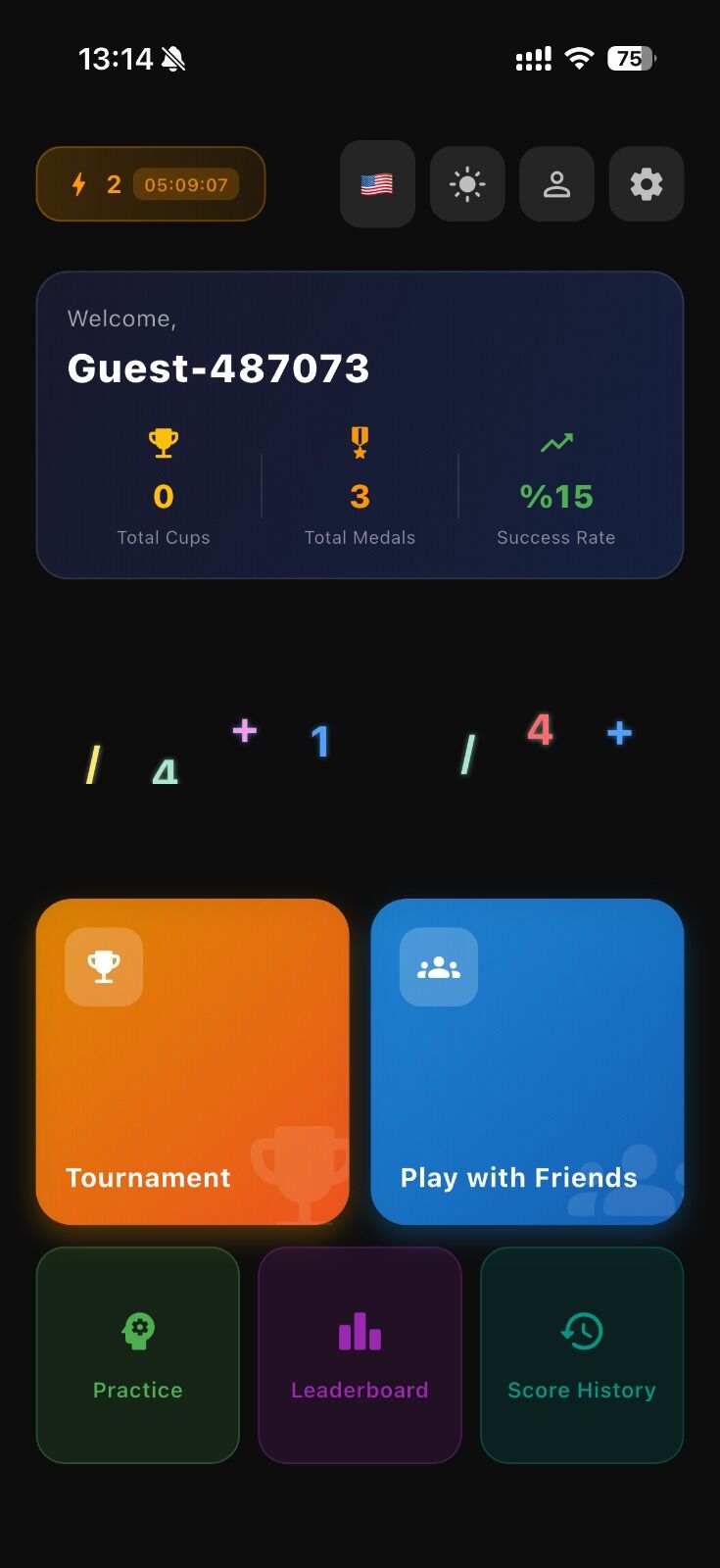Tap the trophy icon on the Tournament card

tap(103, 967)
